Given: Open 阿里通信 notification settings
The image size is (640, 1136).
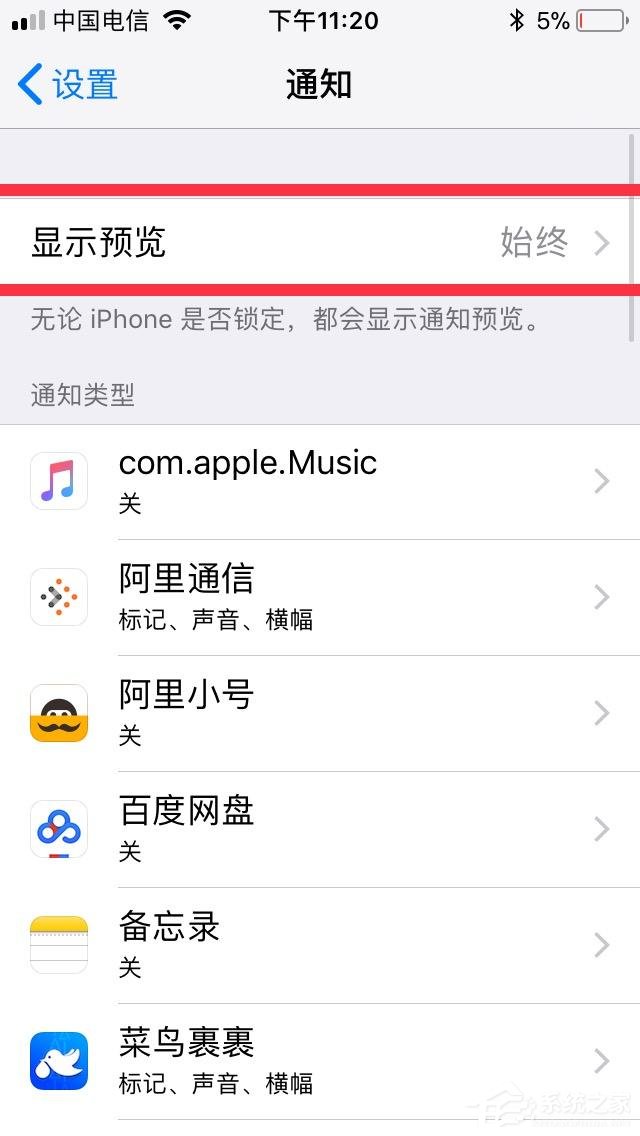Looking at the screenshot, I should (320, 597).
